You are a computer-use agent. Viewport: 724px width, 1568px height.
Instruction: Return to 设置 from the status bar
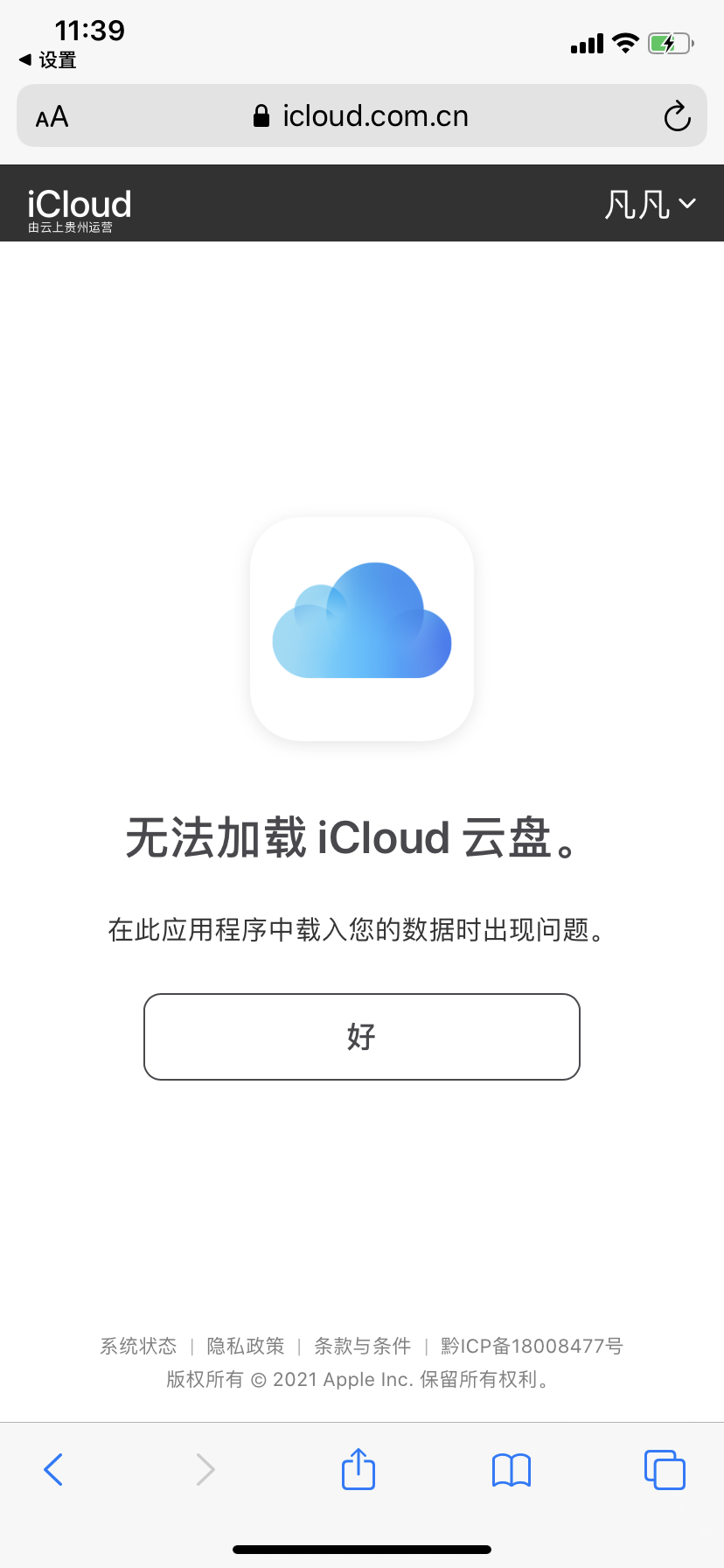(49, 60)
